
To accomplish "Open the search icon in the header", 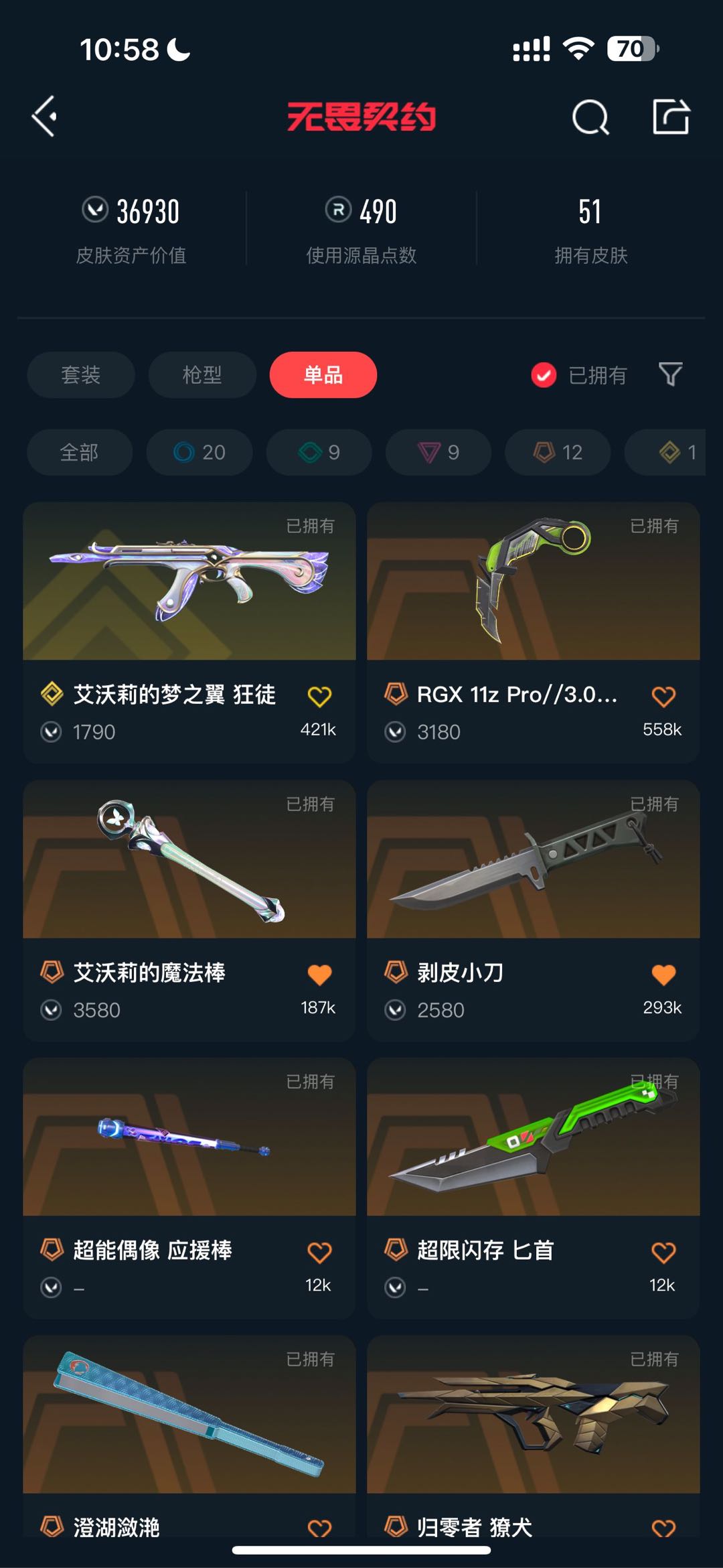I will (x=590, y=118).
